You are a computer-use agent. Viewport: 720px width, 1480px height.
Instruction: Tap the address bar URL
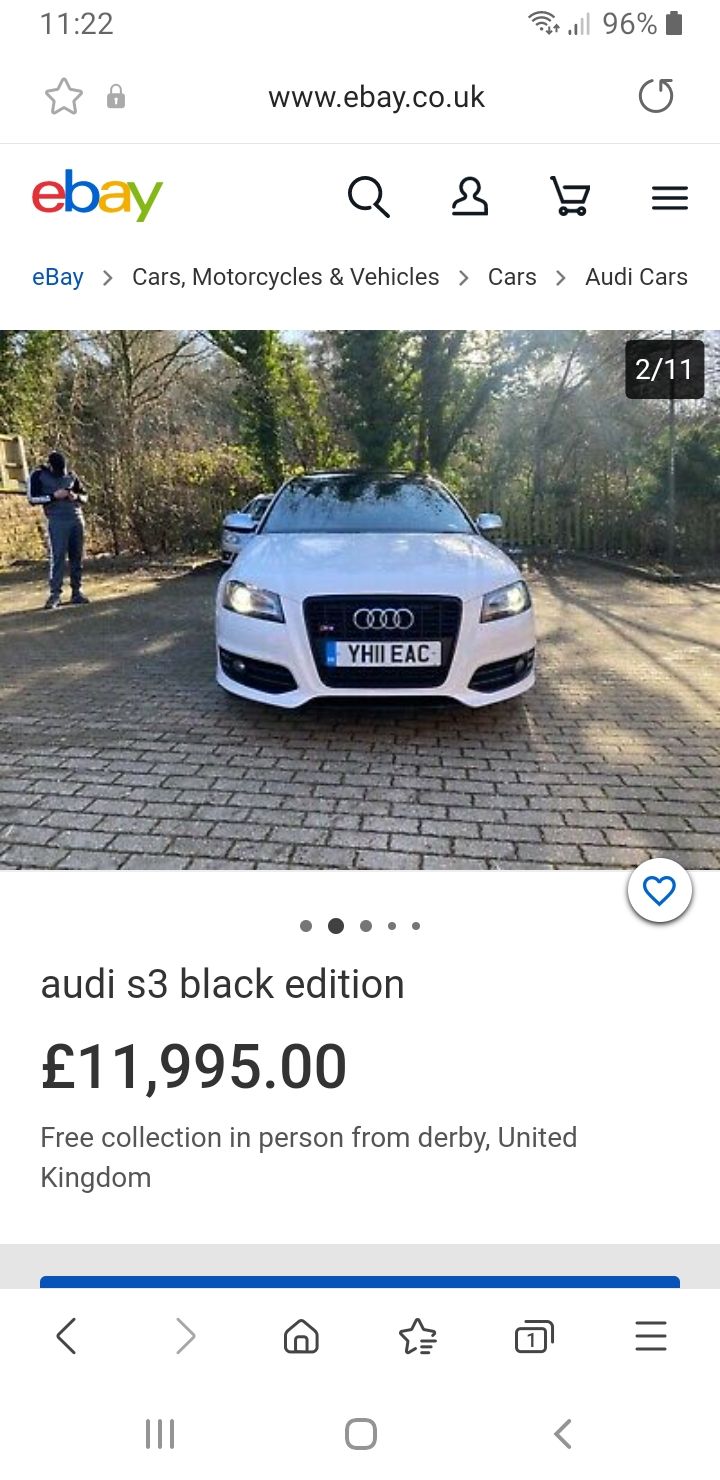(376, 97)
